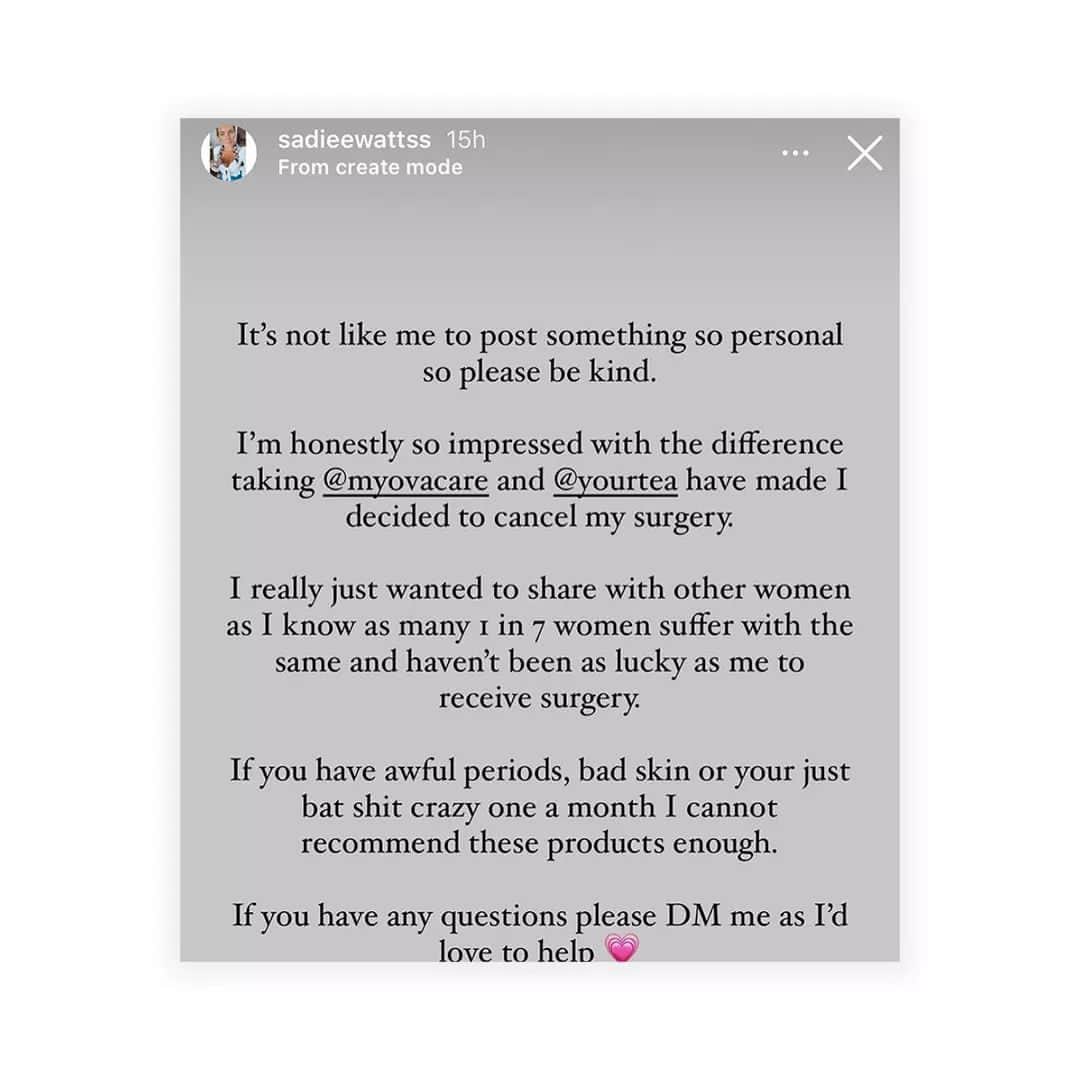The image size is (1080, 1080).
Task: Open the story's three-dot options menu
Action: coord(795,153)
